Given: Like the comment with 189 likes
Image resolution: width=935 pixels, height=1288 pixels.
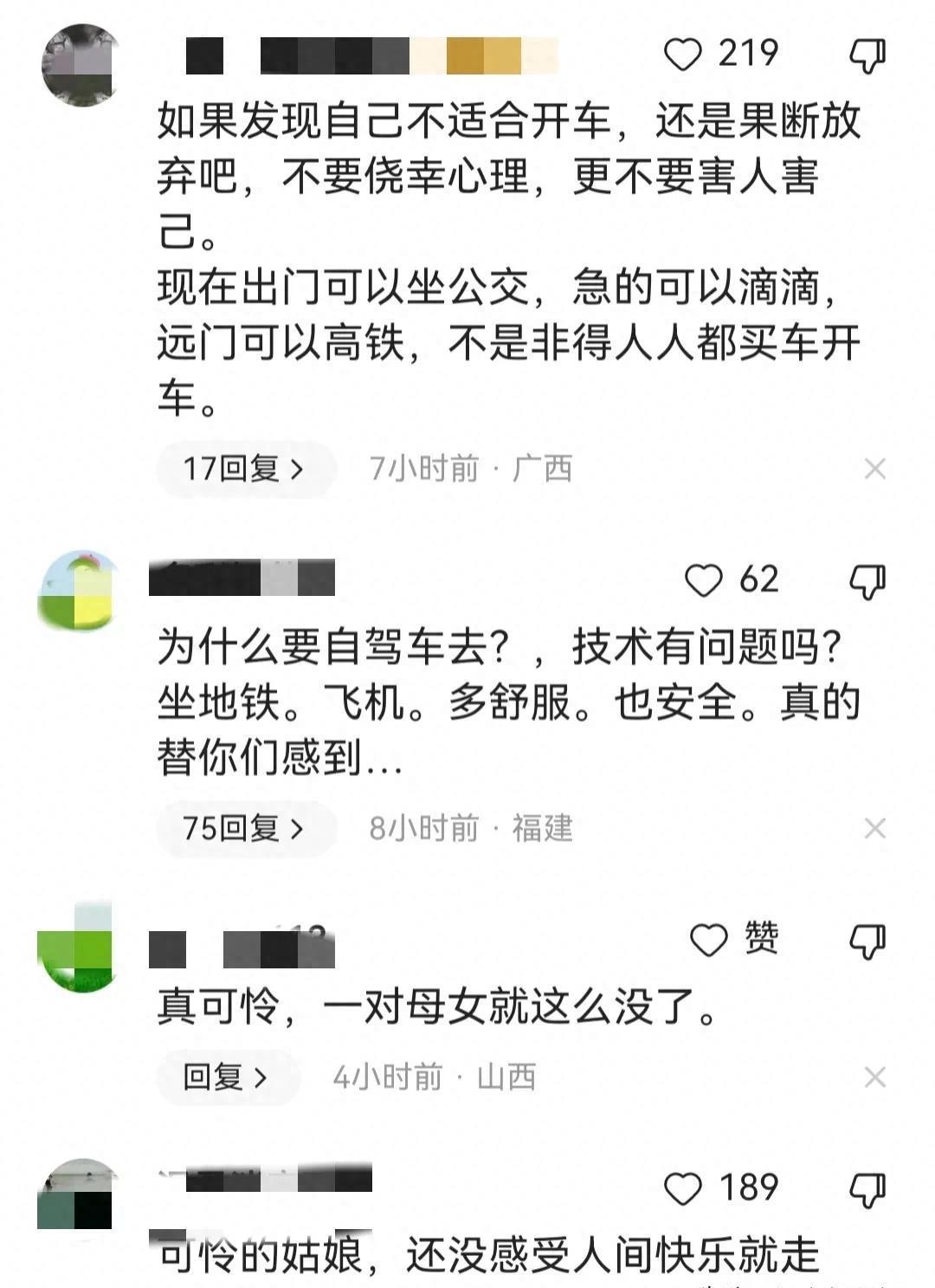Looking at the screenshot, I should (x=682, y=1188).
